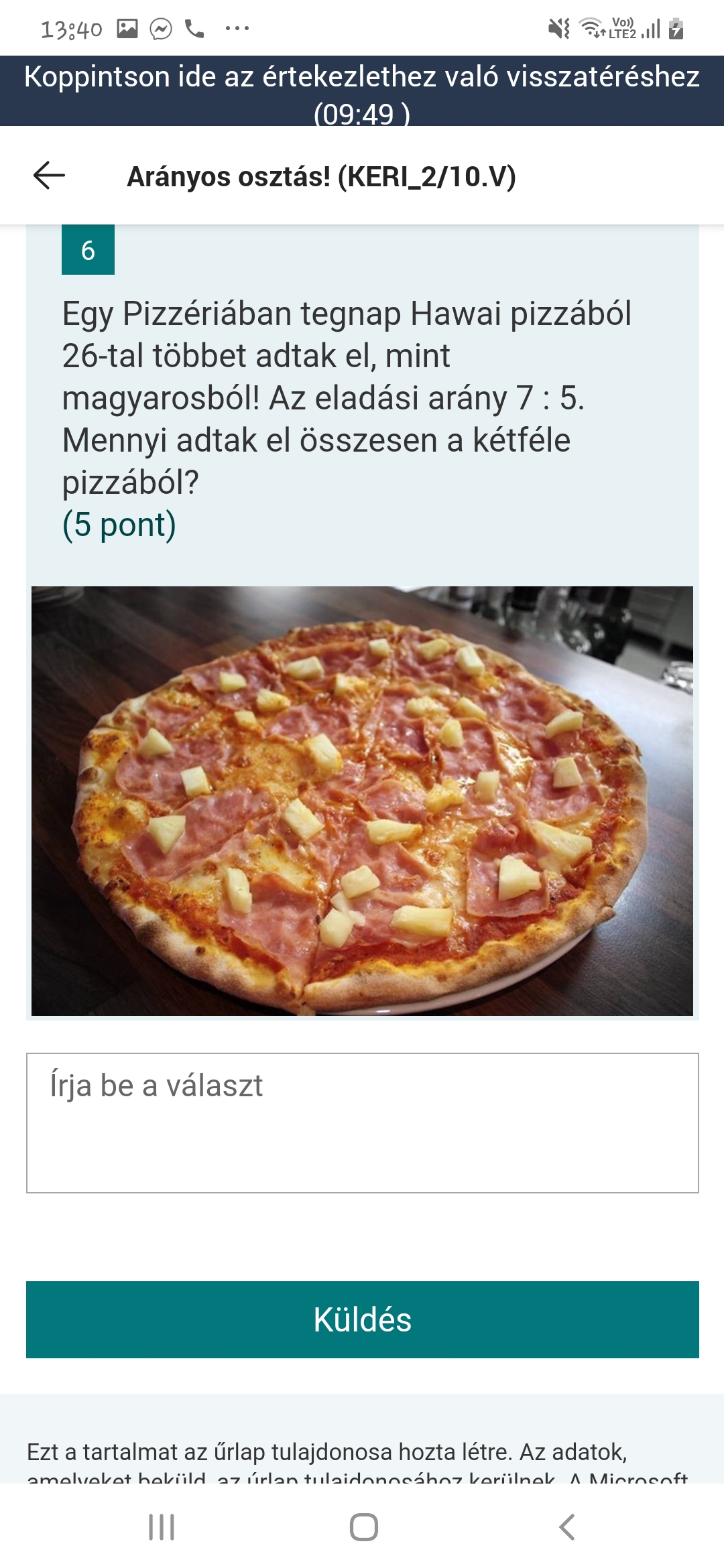Open recent apps from the navigation bar
724x1568 pixels.
coord(162,1527)
